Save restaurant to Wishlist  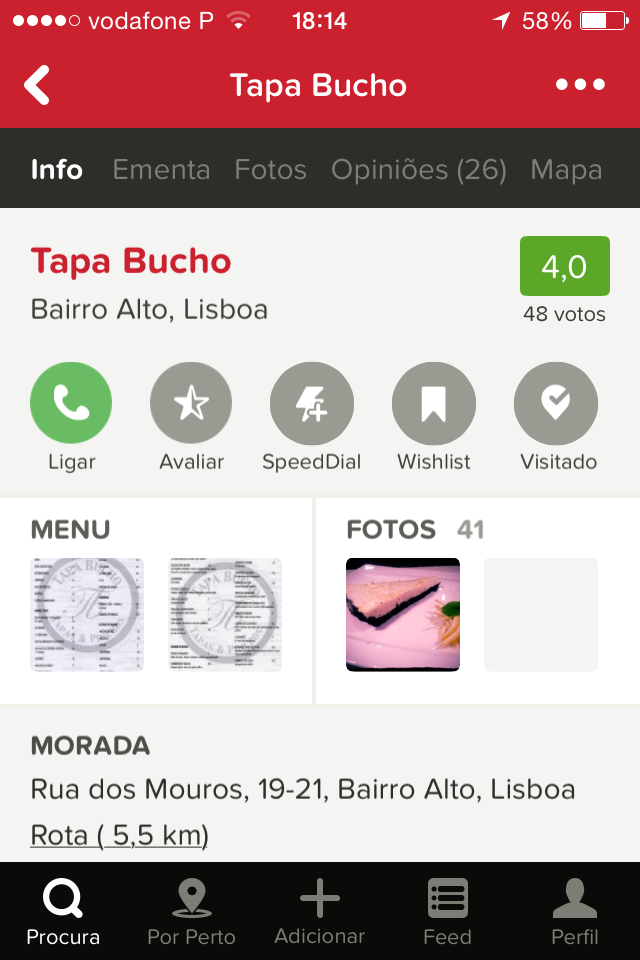pos(433,403)
